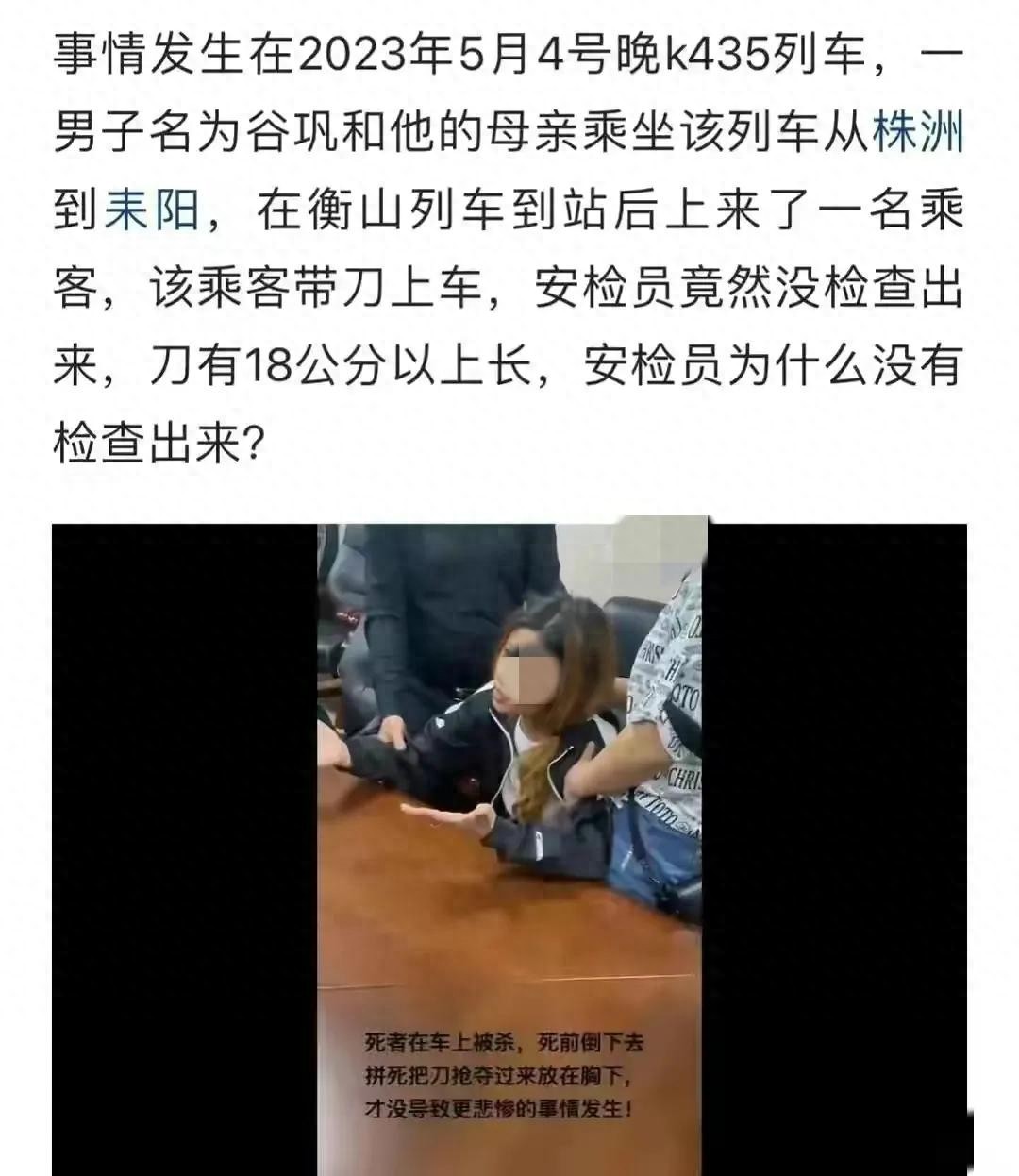The image size is (1019, 1176).
Task: Open the 株洲 link in the article
Action: point(917,132)
